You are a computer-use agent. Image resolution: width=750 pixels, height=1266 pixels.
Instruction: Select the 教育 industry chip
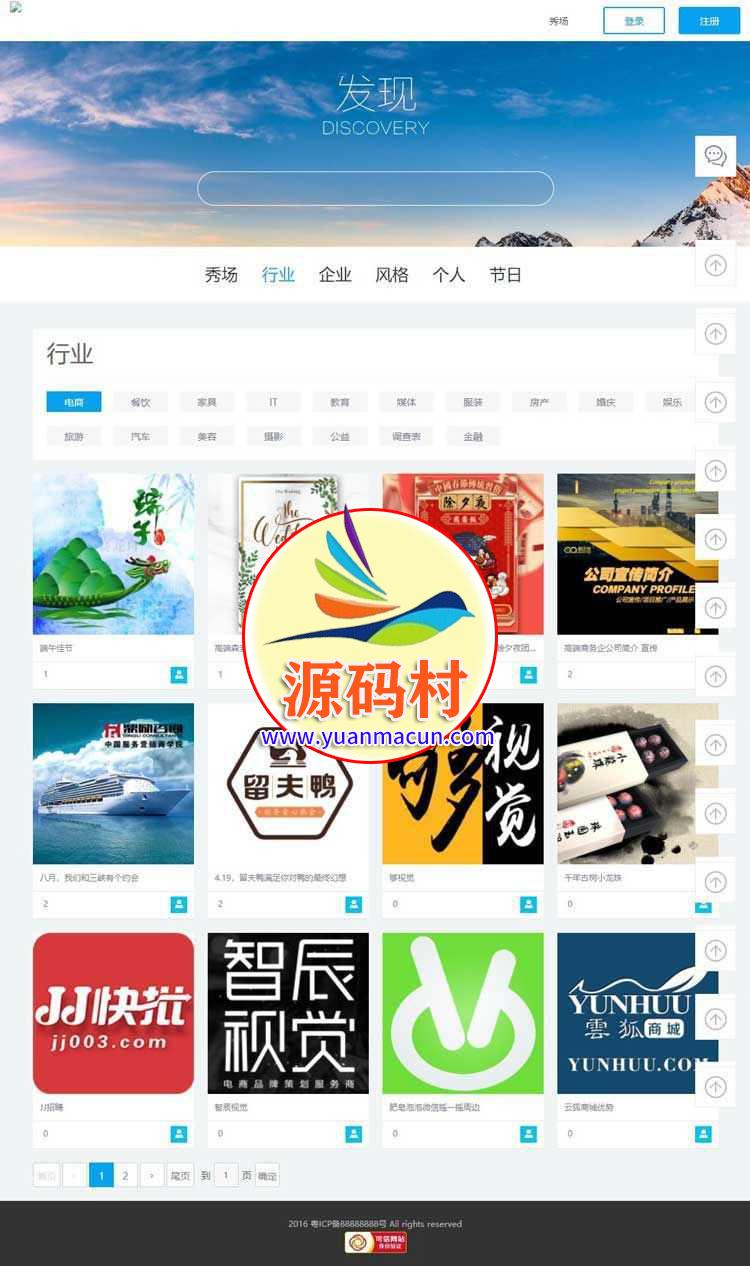340,402
